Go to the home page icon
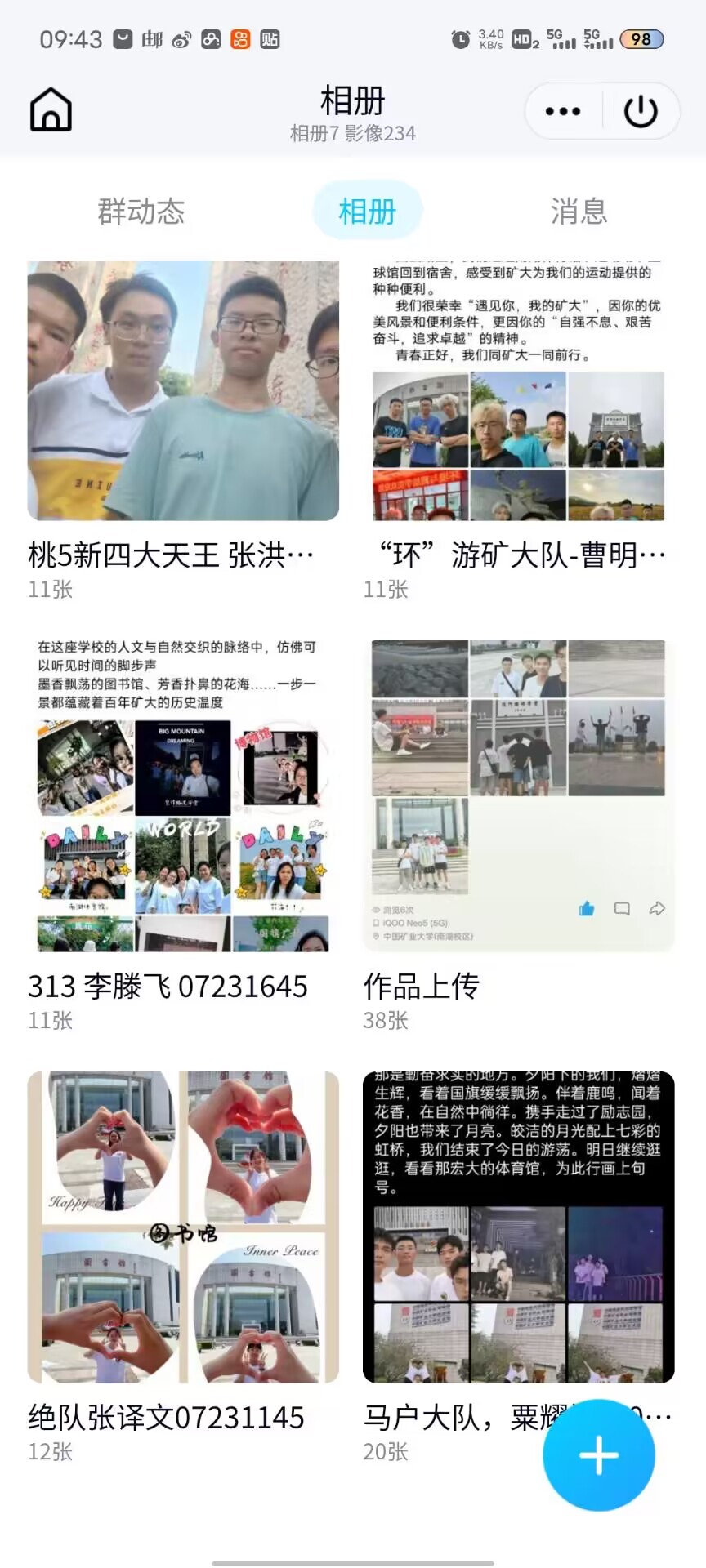The image size is (706, 1568). coord(51,109)
